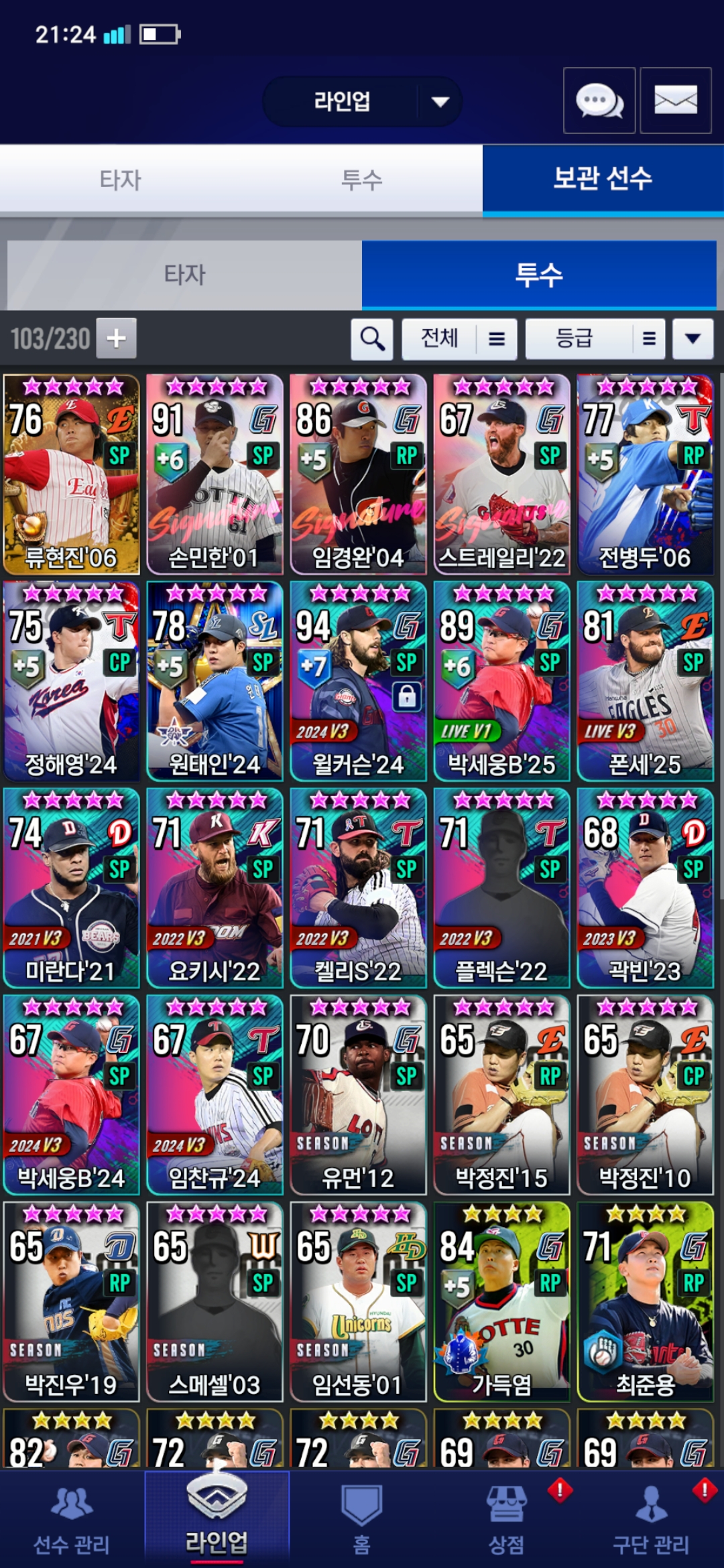Open the chat speech bubble icon

pyautogui.click(x=599, y=101)
